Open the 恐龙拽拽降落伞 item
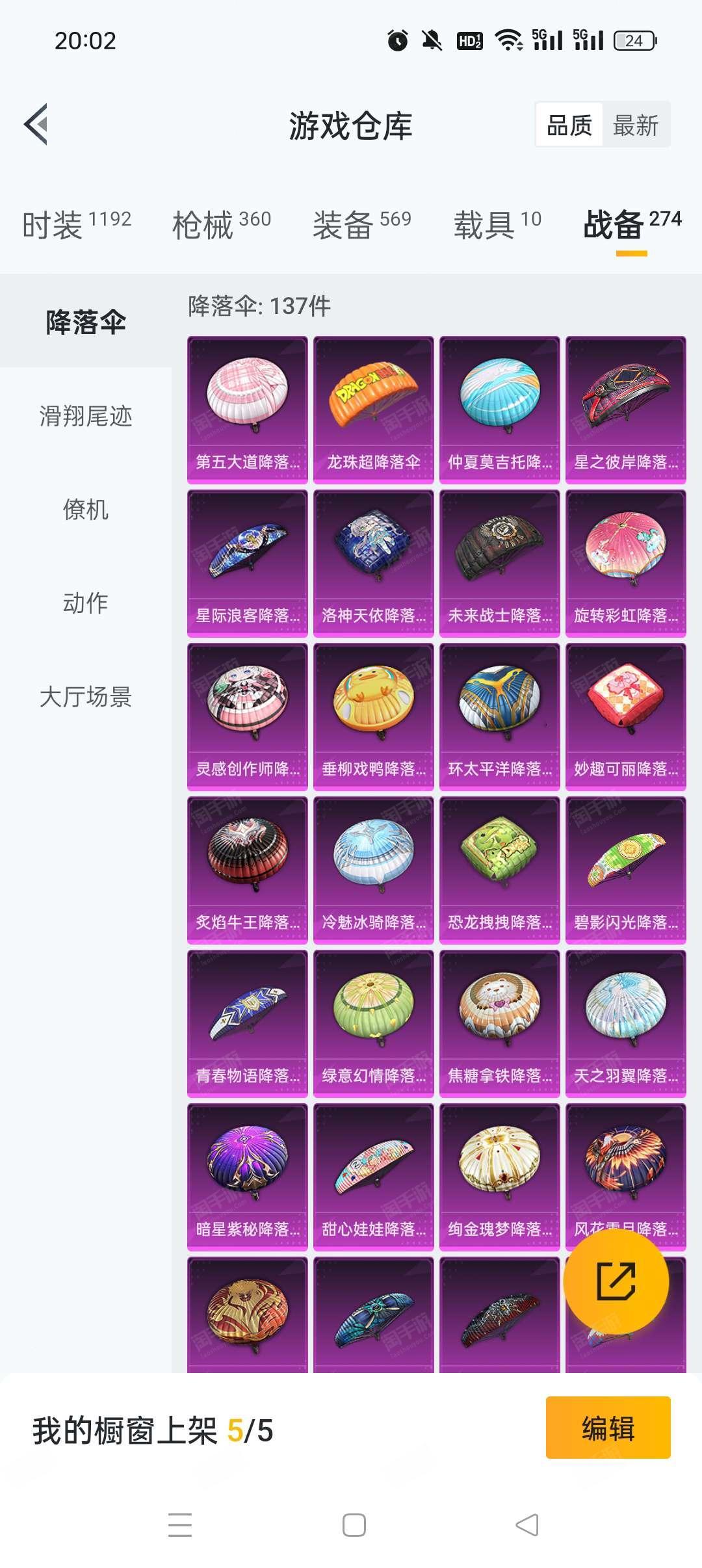This screenshot has width=702, height=1568. click(499, 870)
